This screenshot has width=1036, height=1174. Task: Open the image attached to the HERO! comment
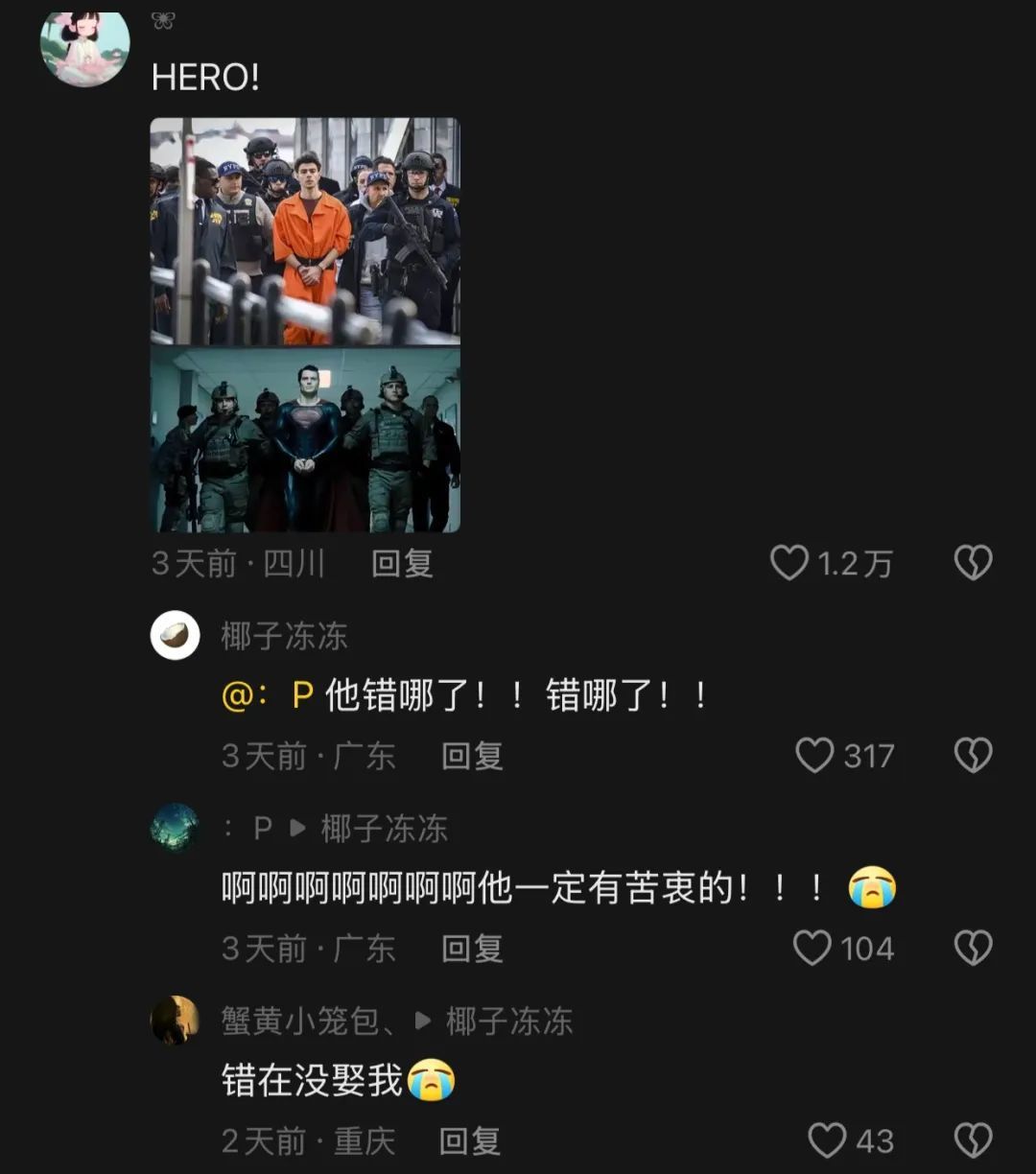(305, 324)
